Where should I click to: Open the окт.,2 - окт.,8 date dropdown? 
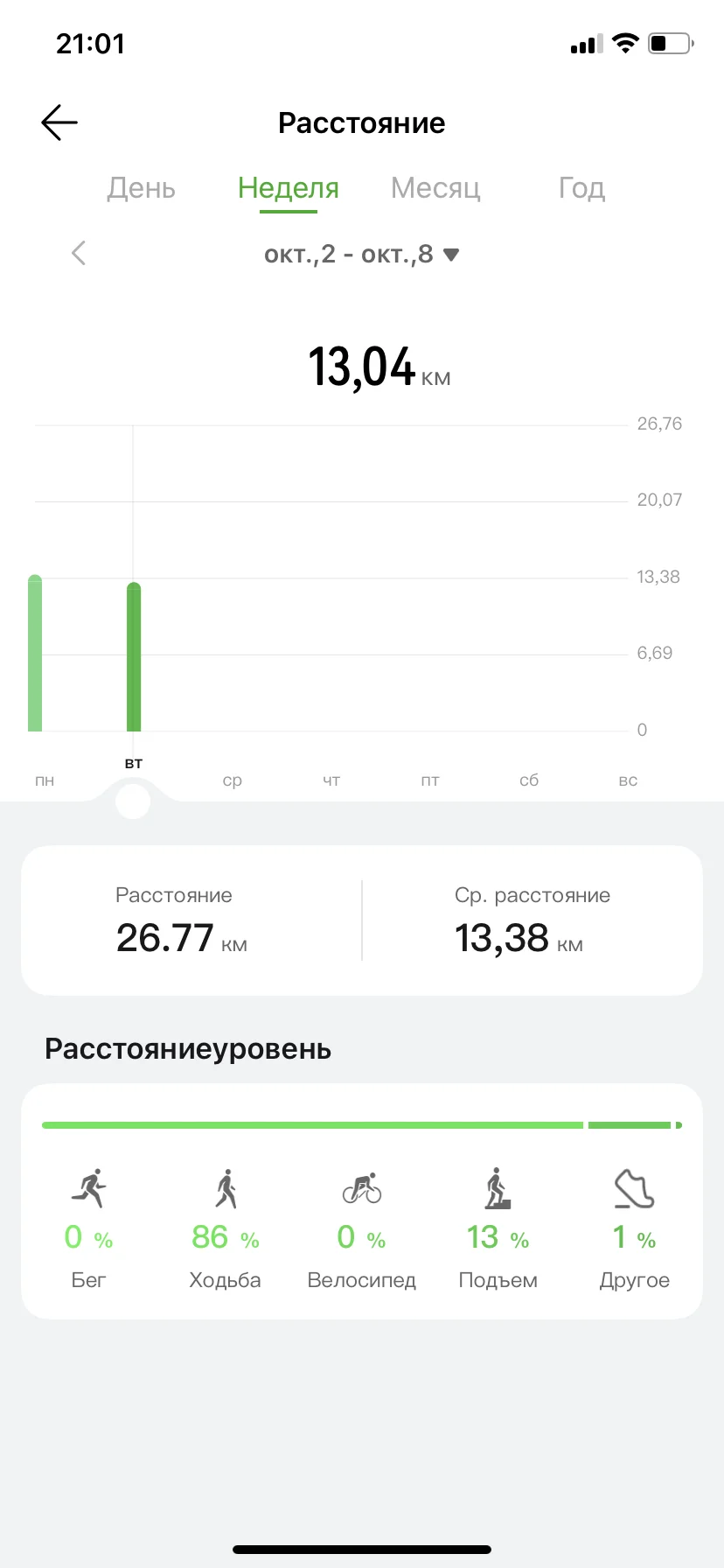coord(361,255)
